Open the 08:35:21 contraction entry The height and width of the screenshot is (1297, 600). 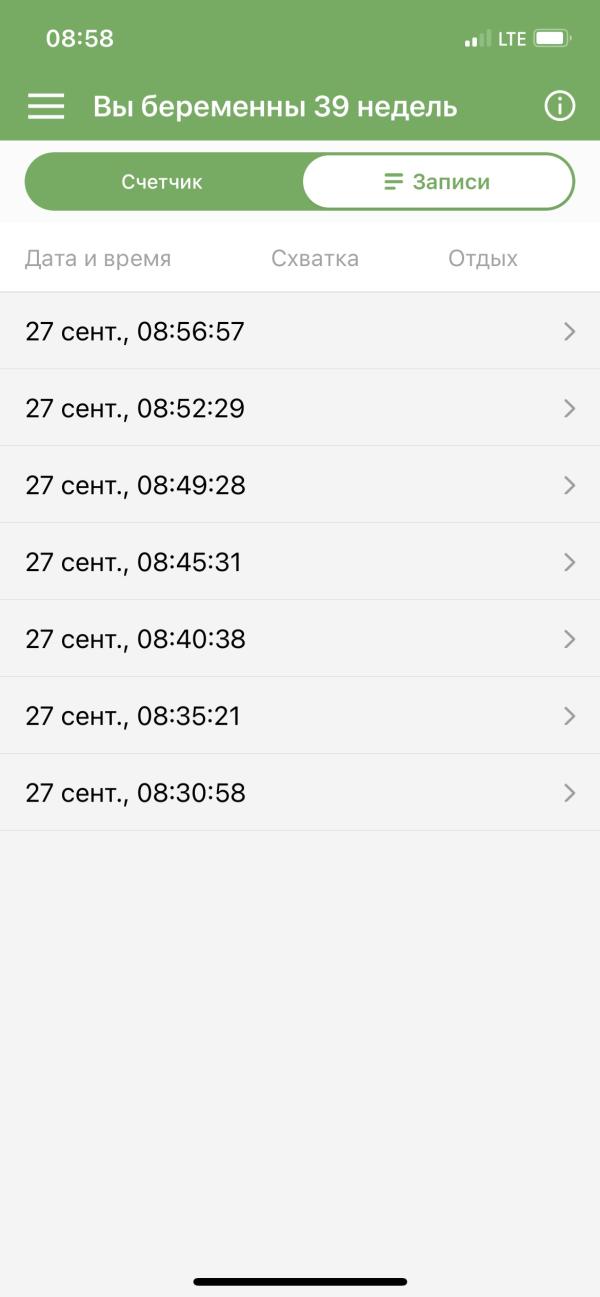tap(300, 716)
